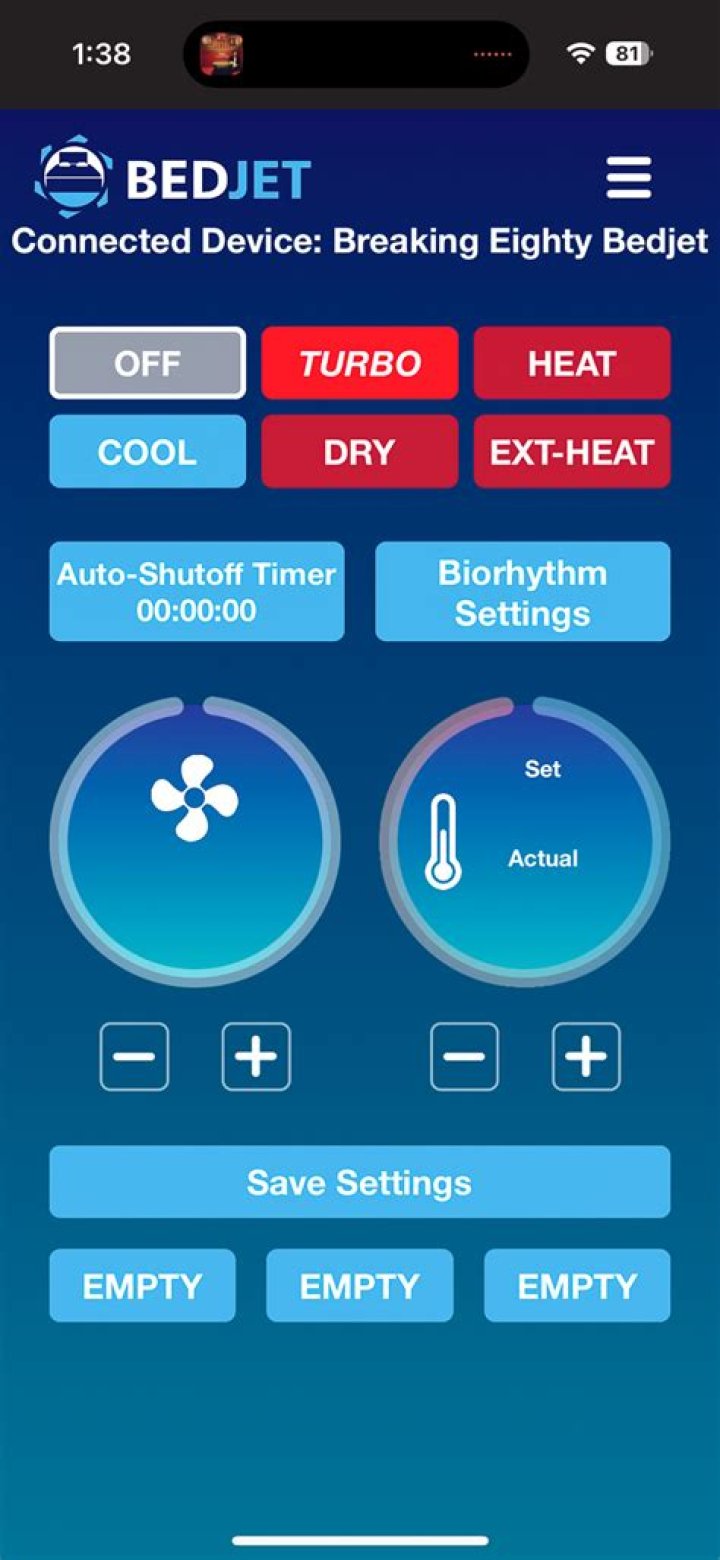Decrease fan speed with minus button
Screen dimensions: 720x1560
coord(135,1056)
